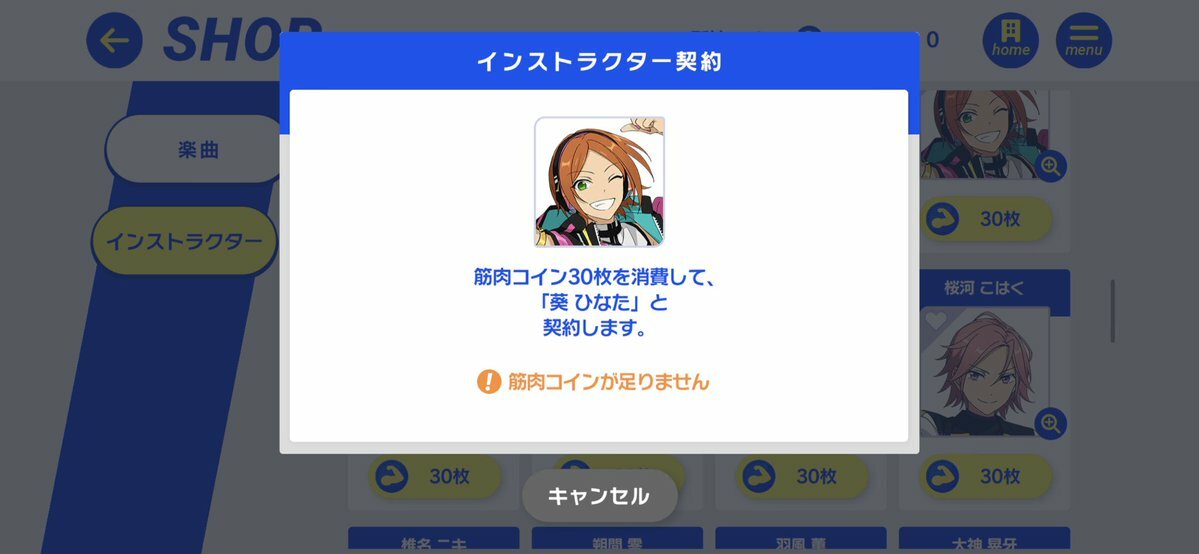Buy 桜河 こはく for 30枚

[x=985, y=476]
